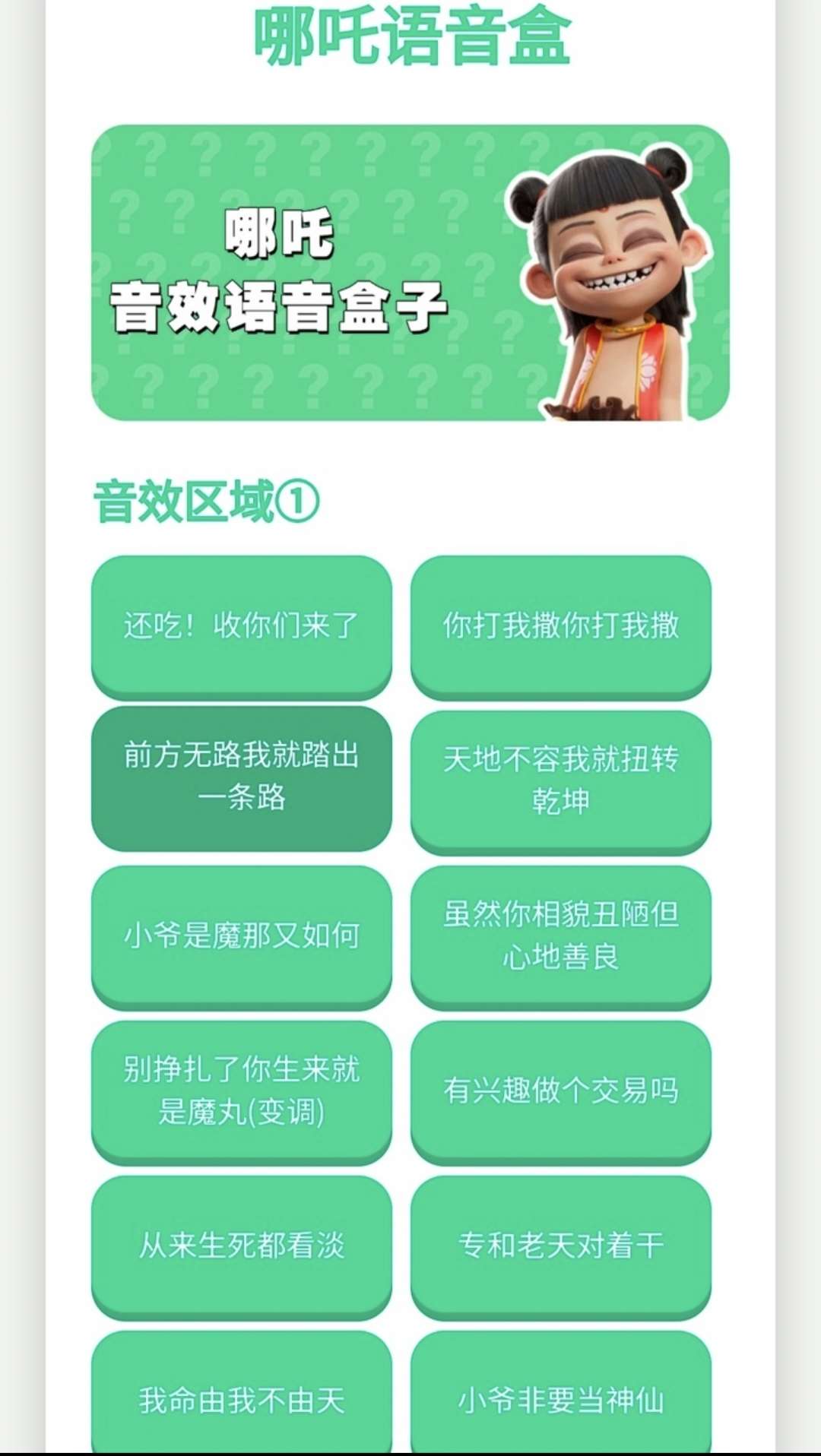
Task: Tap the '从来生死都看淡' sound button
Action: 241,1245
